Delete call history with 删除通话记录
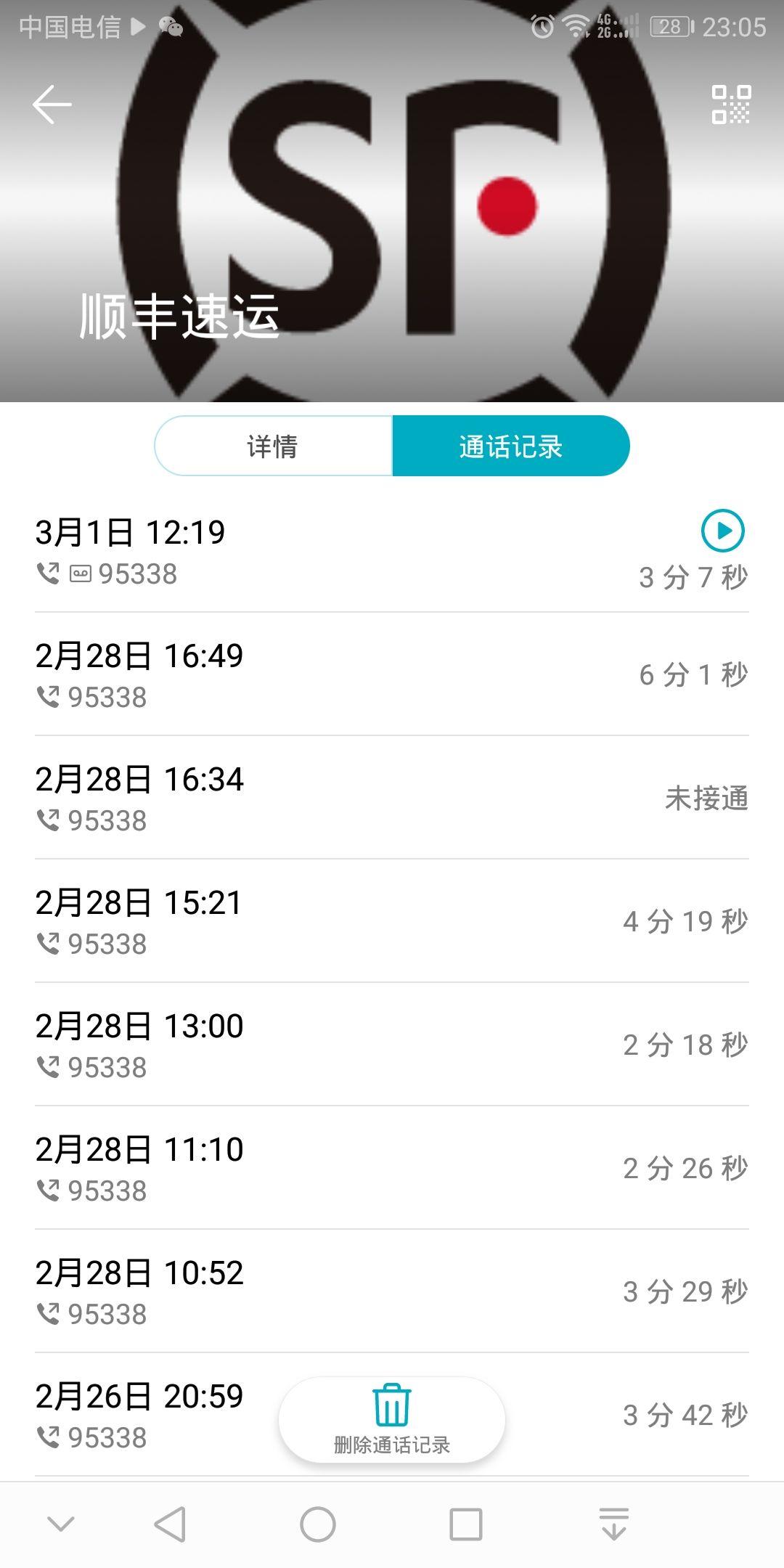The width and height of the screenshot is (784, 1568). (392, 1419)
